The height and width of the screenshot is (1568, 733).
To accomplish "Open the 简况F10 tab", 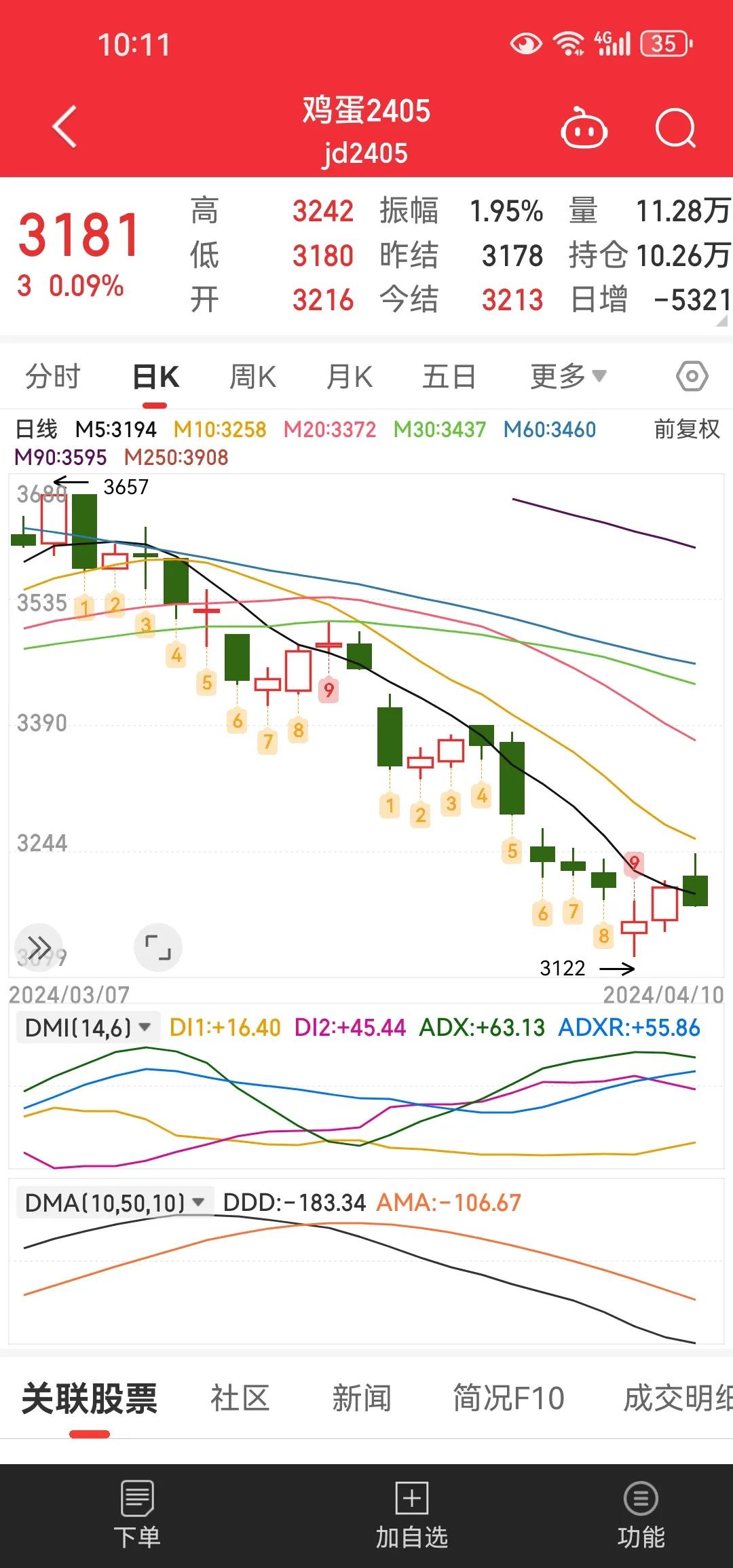I will click(508, 1399).
